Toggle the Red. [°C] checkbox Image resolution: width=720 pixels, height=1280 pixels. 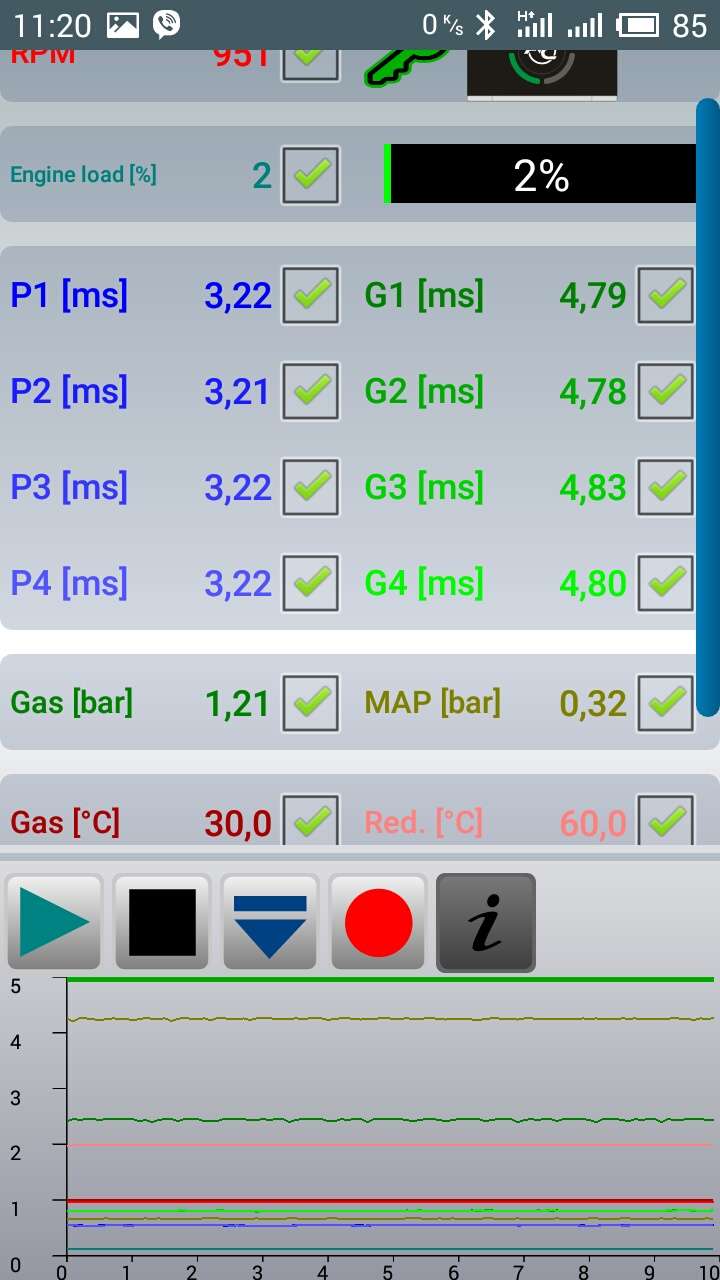666,820
